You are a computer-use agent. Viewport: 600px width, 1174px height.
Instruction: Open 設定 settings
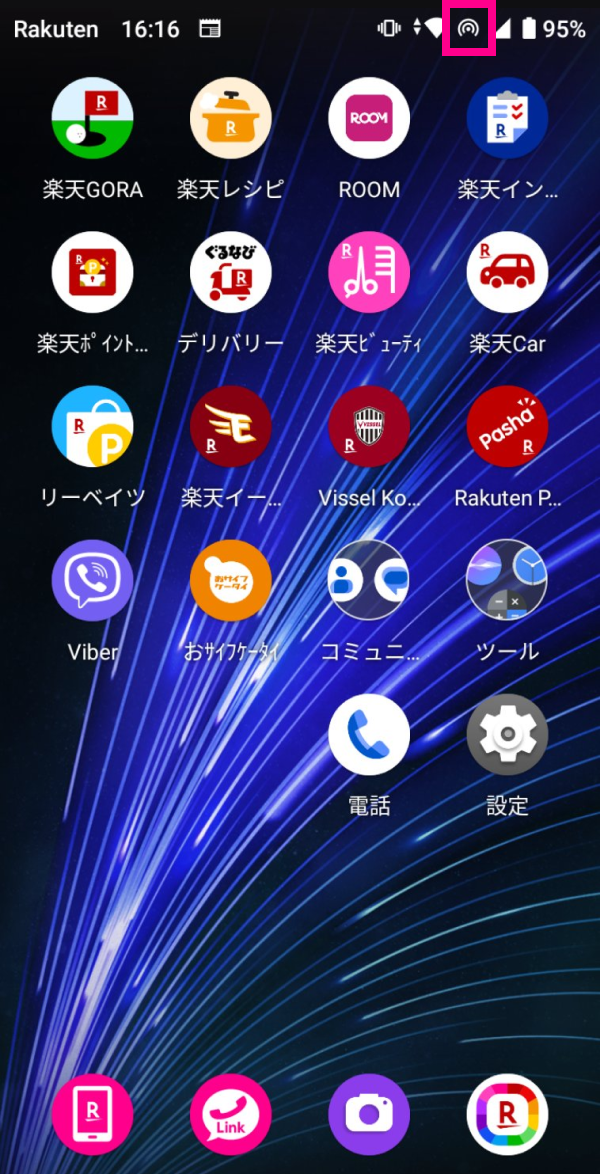[x=507, y=734]
